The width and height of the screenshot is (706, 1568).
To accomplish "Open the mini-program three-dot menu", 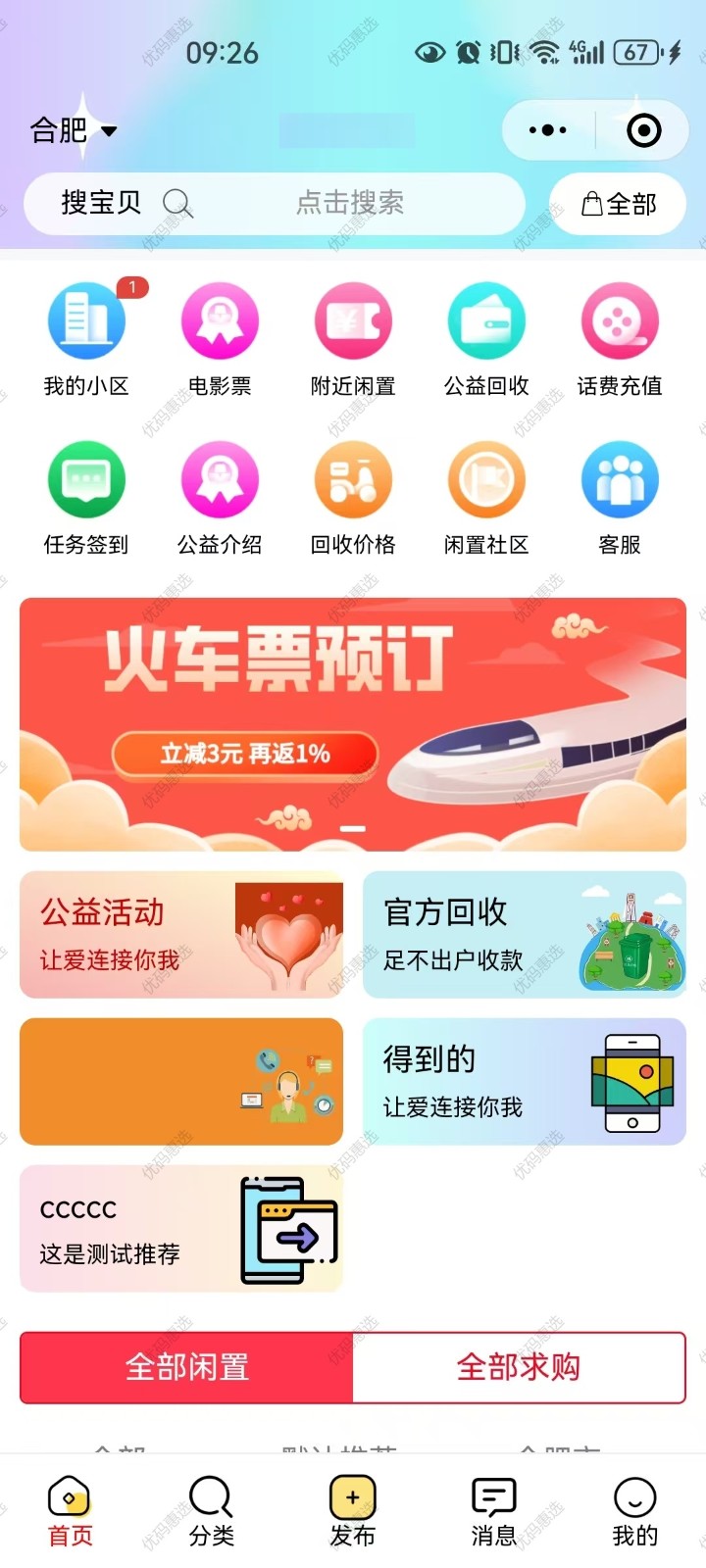I will pyautogui.click(x=547, y=130).
